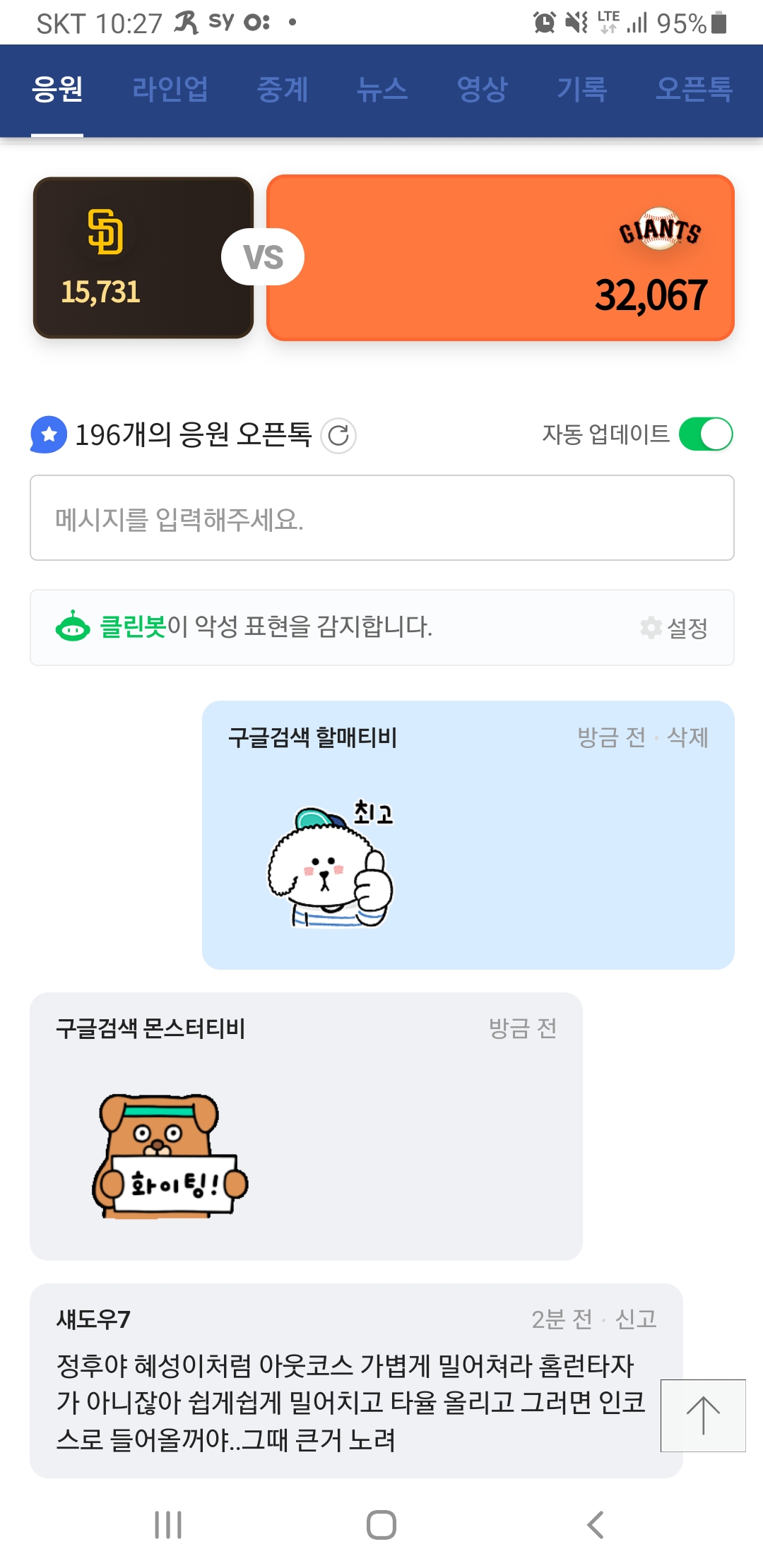
Task: Cheer for the Padres team card
Action: coord(143,258)
